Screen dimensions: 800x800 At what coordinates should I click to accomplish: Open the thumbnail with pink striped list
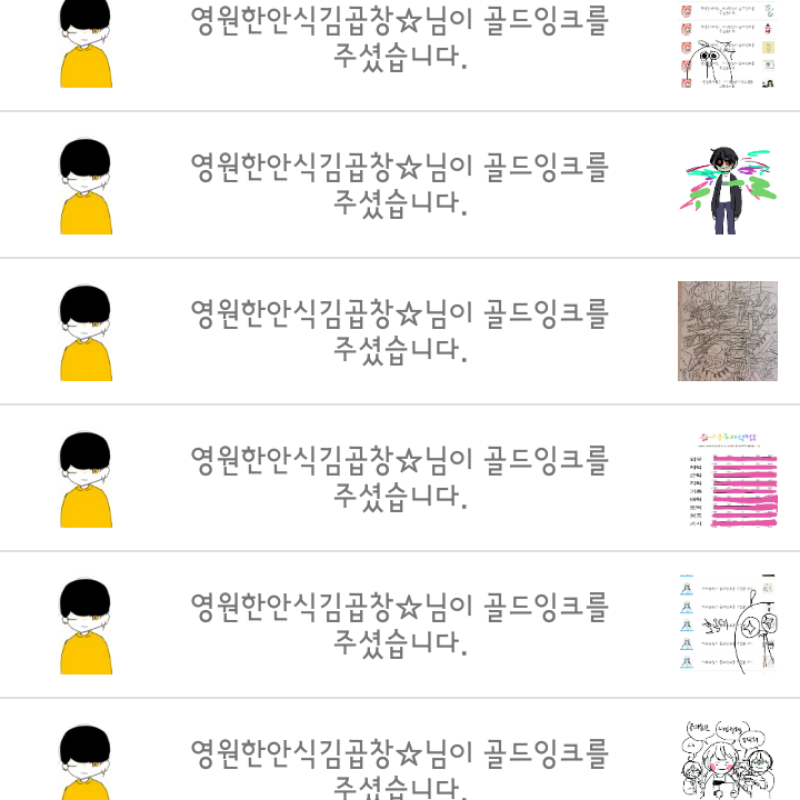[727, 478]
